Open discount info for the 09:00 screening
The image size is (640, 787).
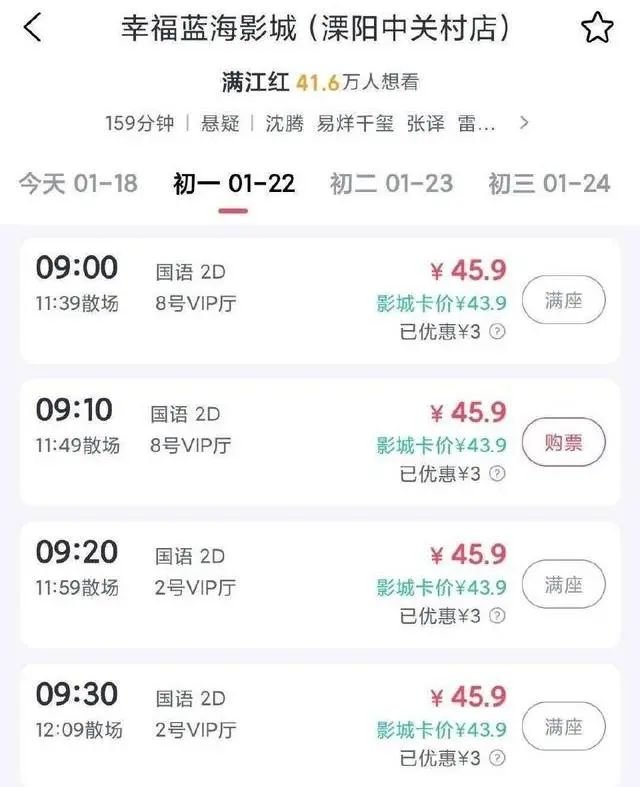coord(497,332)
